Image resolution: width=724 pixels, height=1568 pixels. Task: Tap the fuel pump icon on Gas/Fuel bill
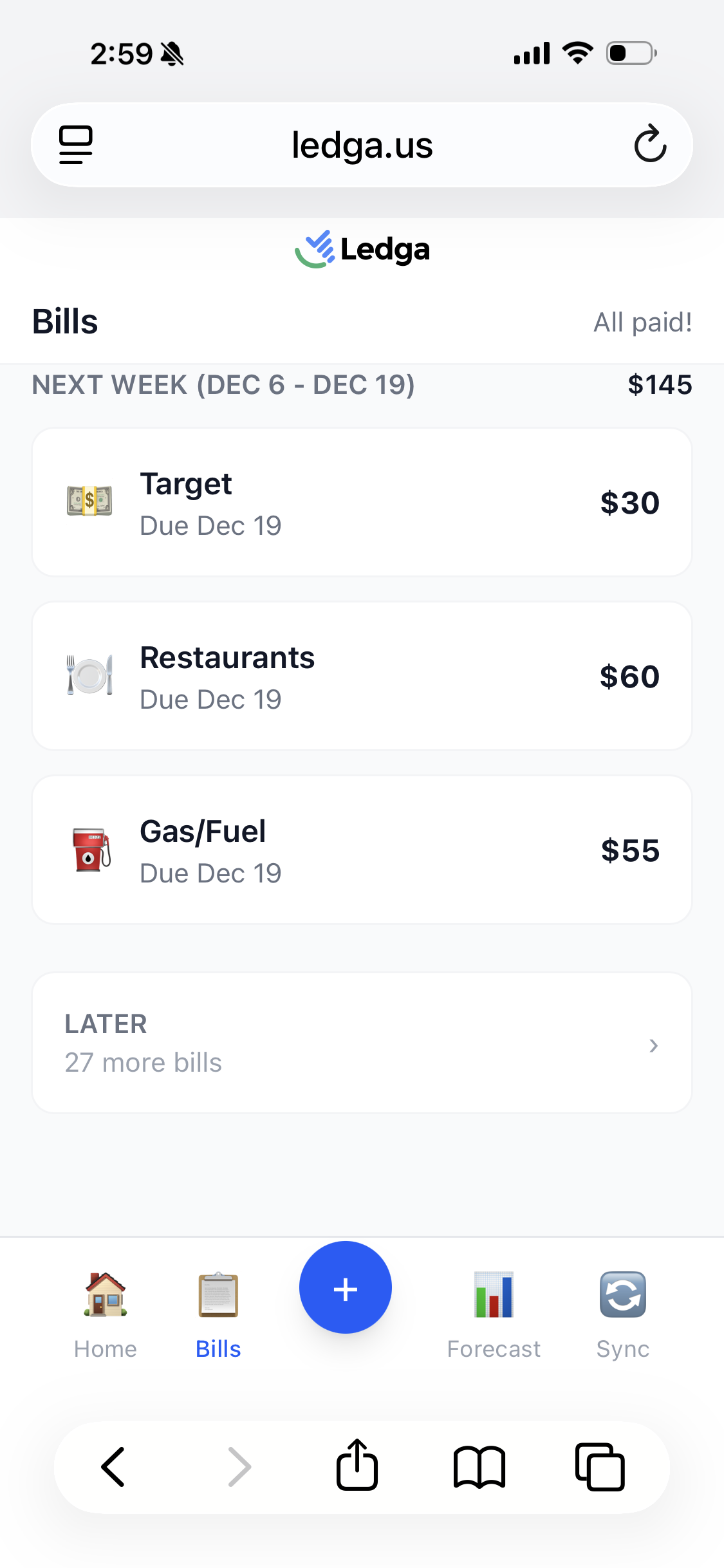(x=91, y=850)
